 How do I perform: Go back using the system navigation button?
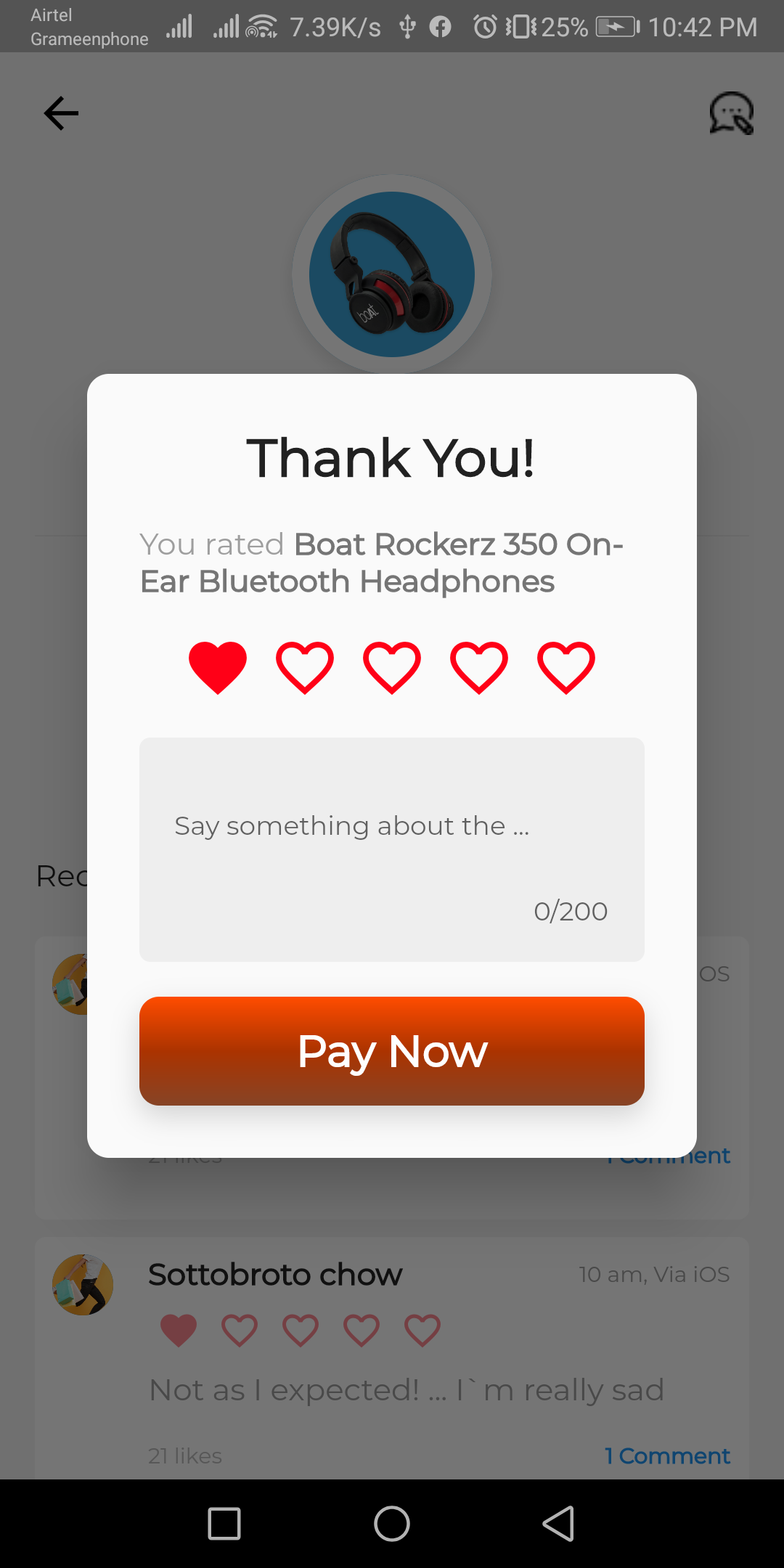coord(558,1523)
